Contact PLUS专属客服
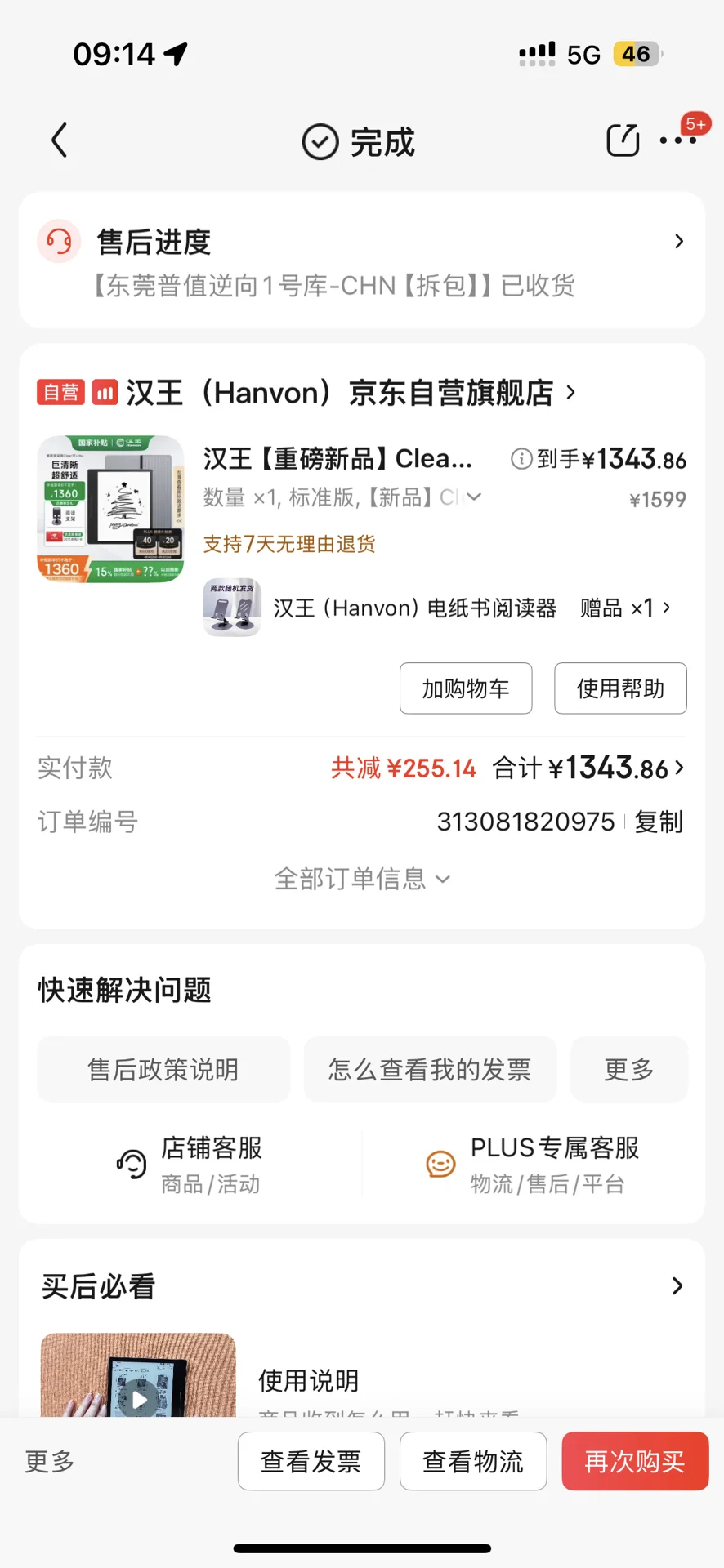 point(533,1165)
